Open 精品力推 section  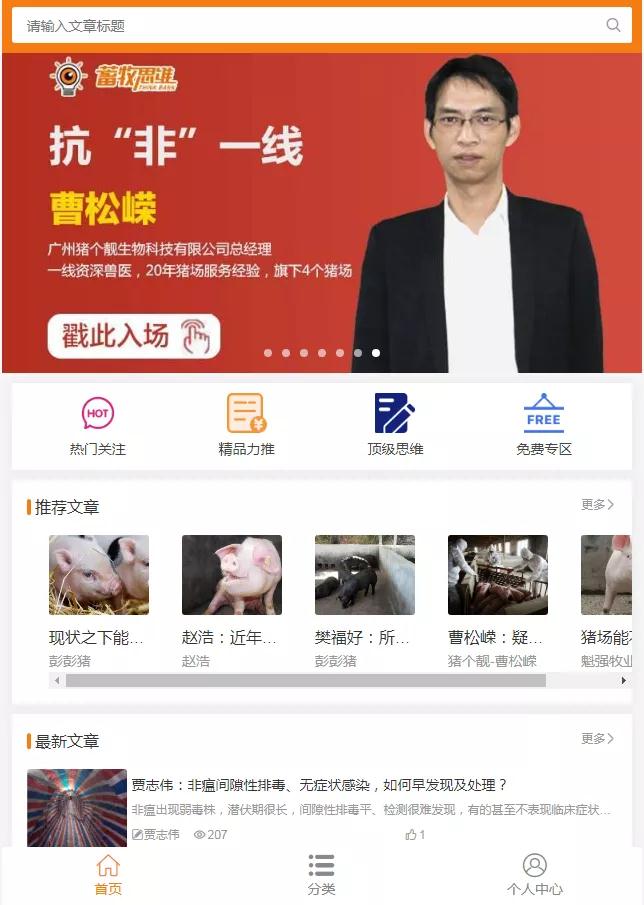pos(246,425)
